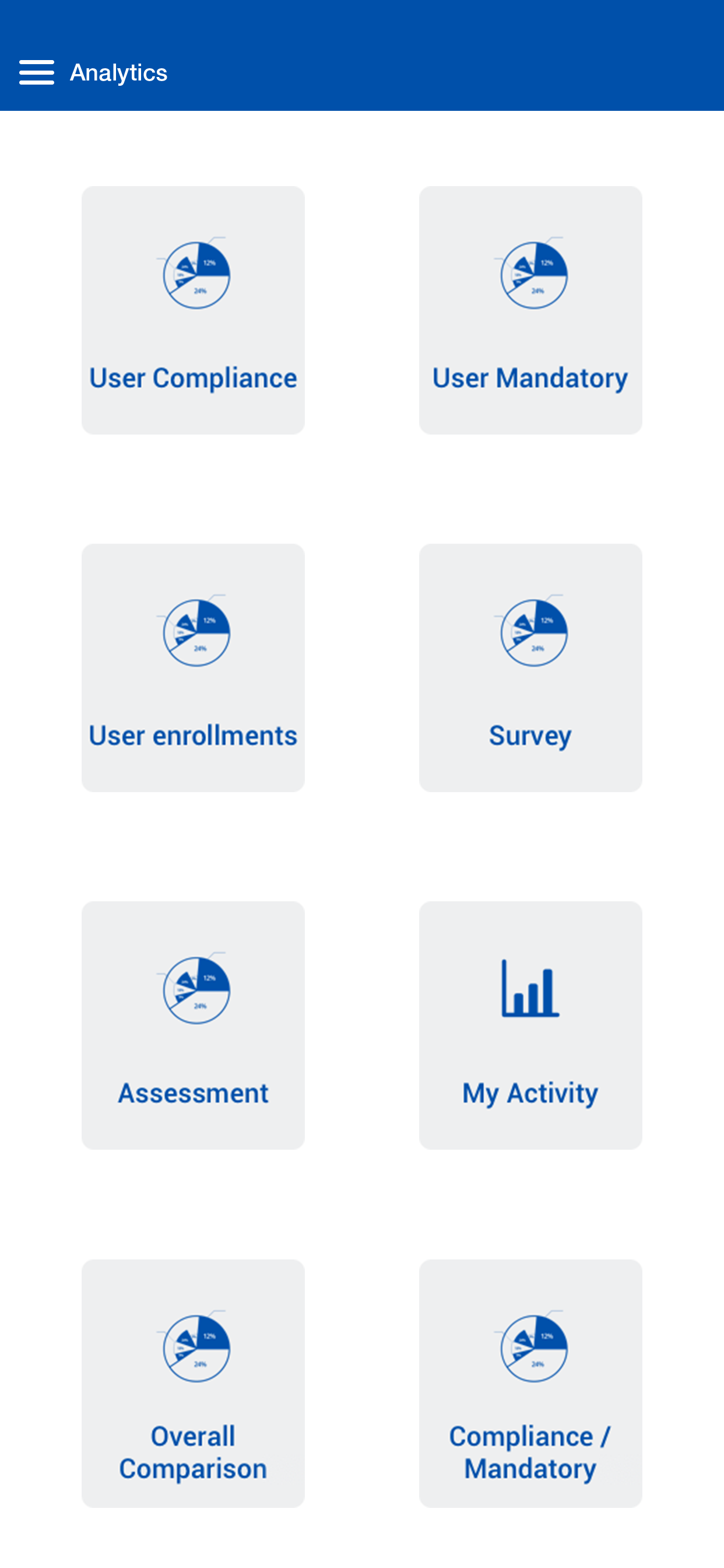Open the User Mandatory report
This screenshot has height=1568, width=724.
pos(530,310)
